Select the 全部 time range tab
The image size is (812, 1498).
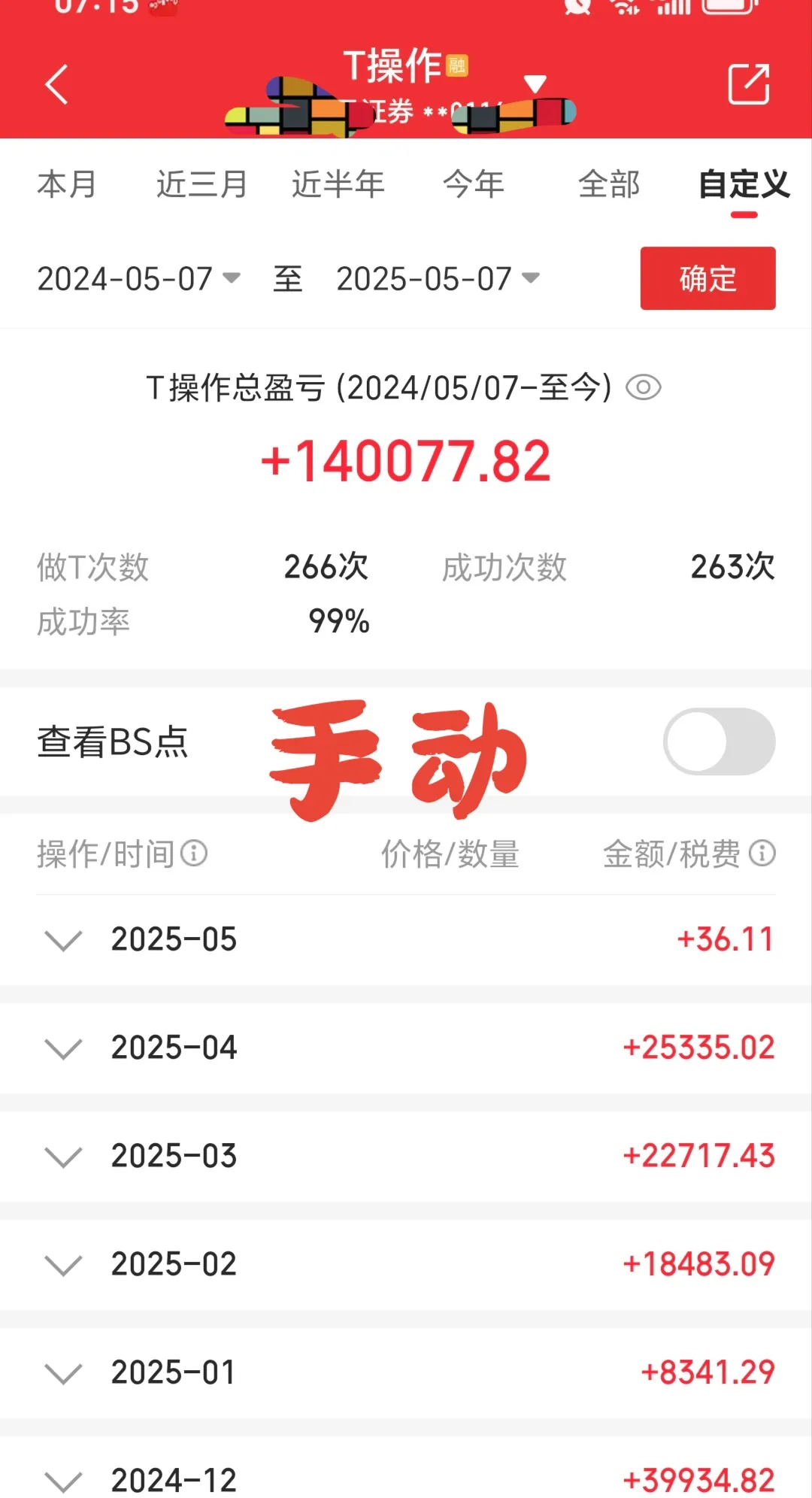(x=609, y=184)
